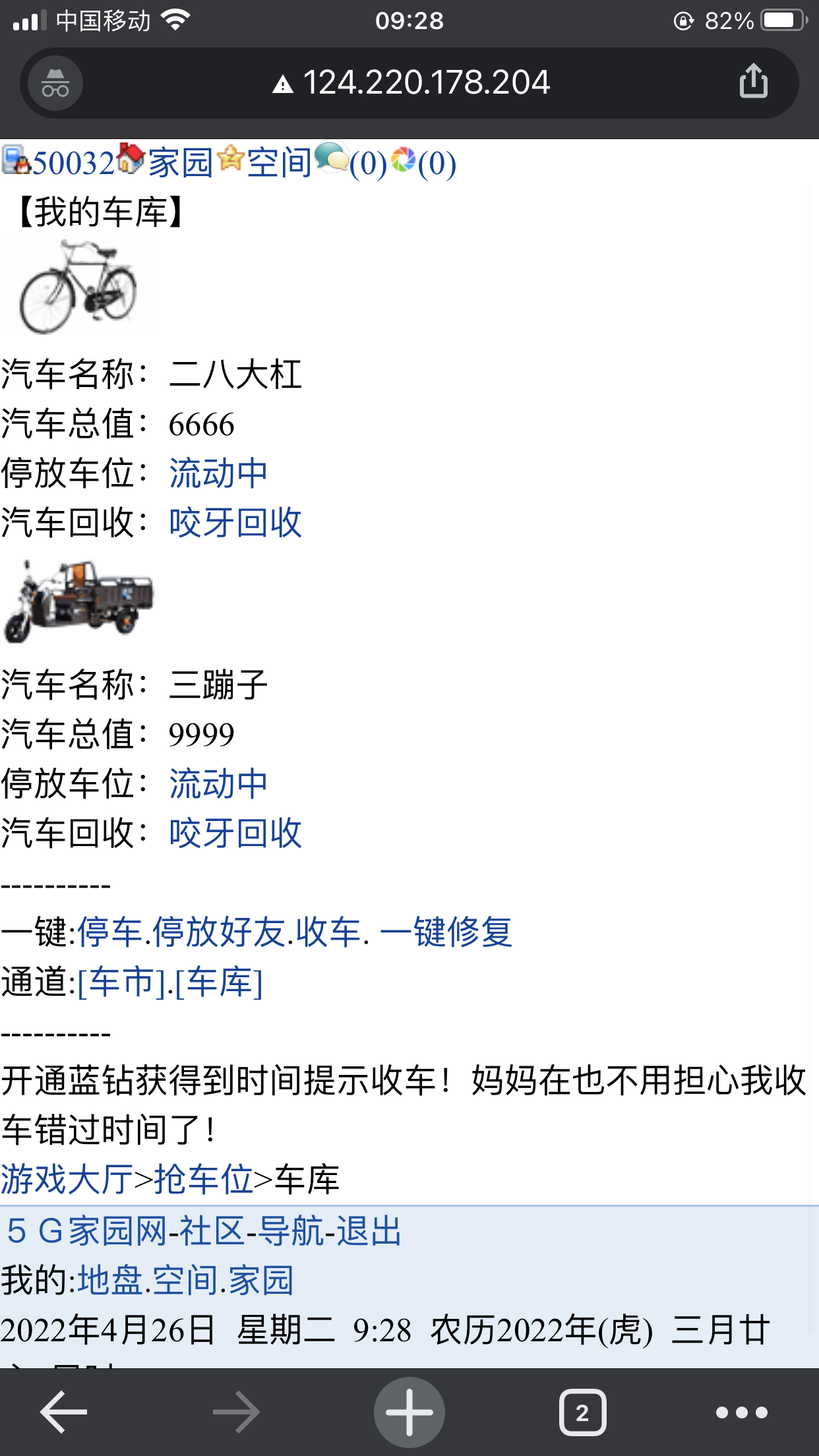Viewport: 819px width, 1456px height.
Task: Open the [车库] channel link
Action: pyautogui.click(x=218, y=982)
